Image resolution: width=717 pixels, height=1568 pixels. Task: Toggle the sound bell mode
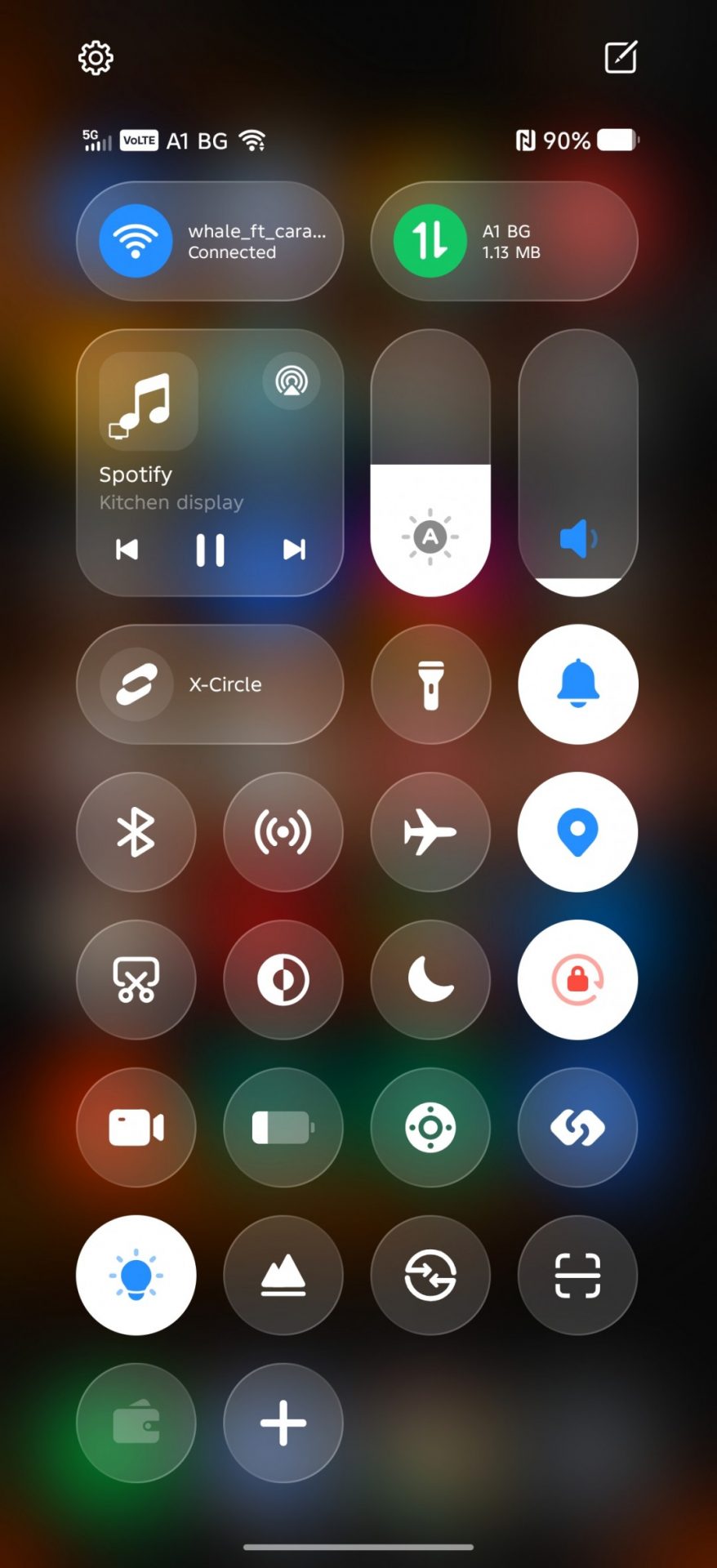click(x=577, y=684)
